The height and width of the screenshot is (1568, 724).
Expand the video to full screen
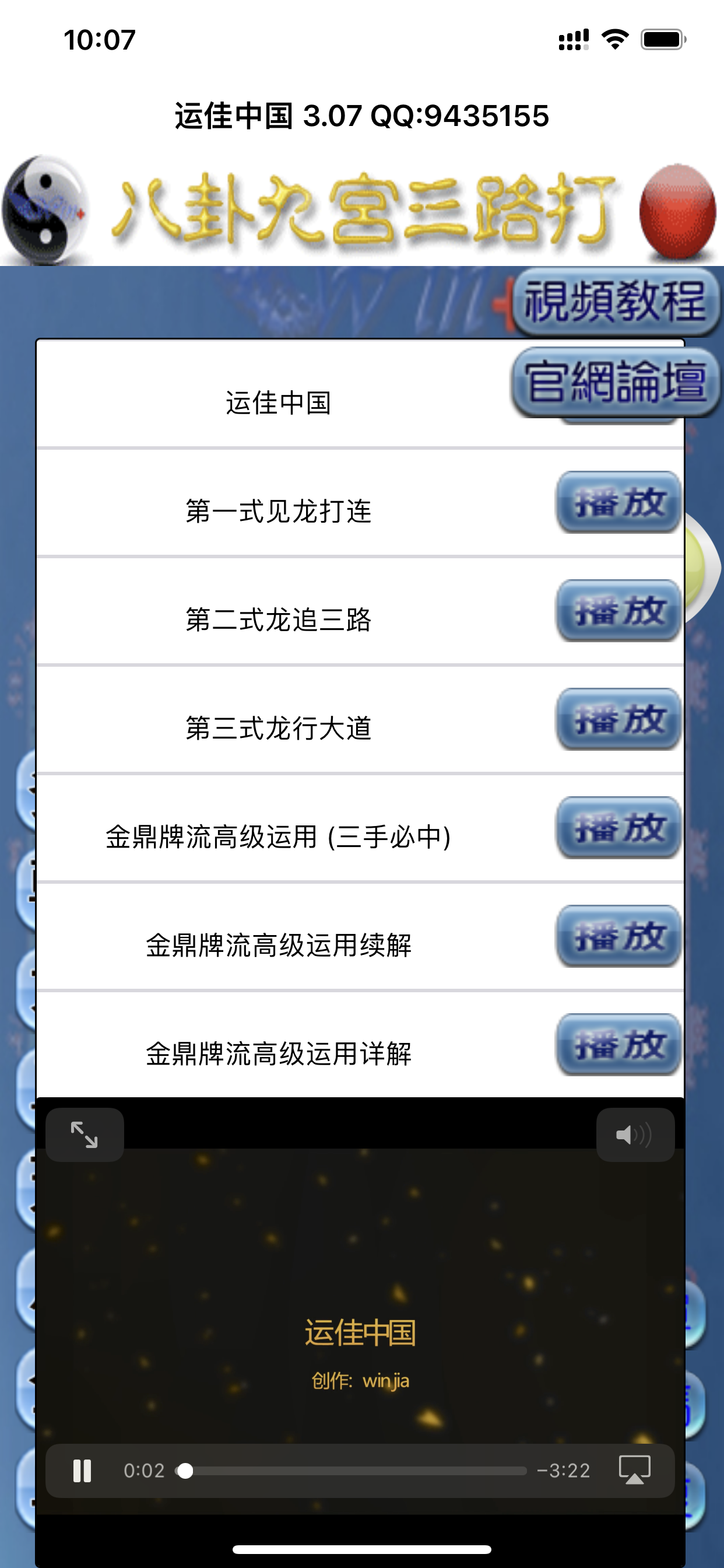pyautogui.click(x=85, y=1135)
